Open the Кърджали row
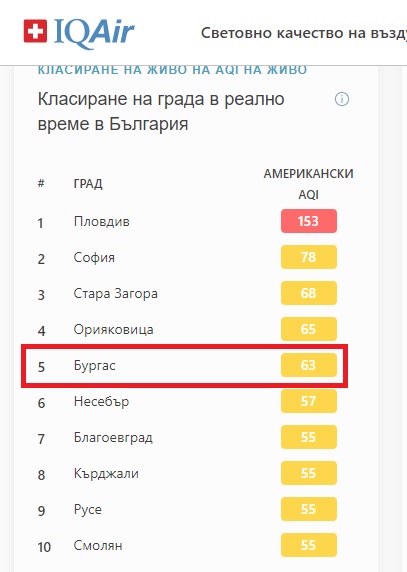This screenshot has height=572, width=407. (187, 474)
